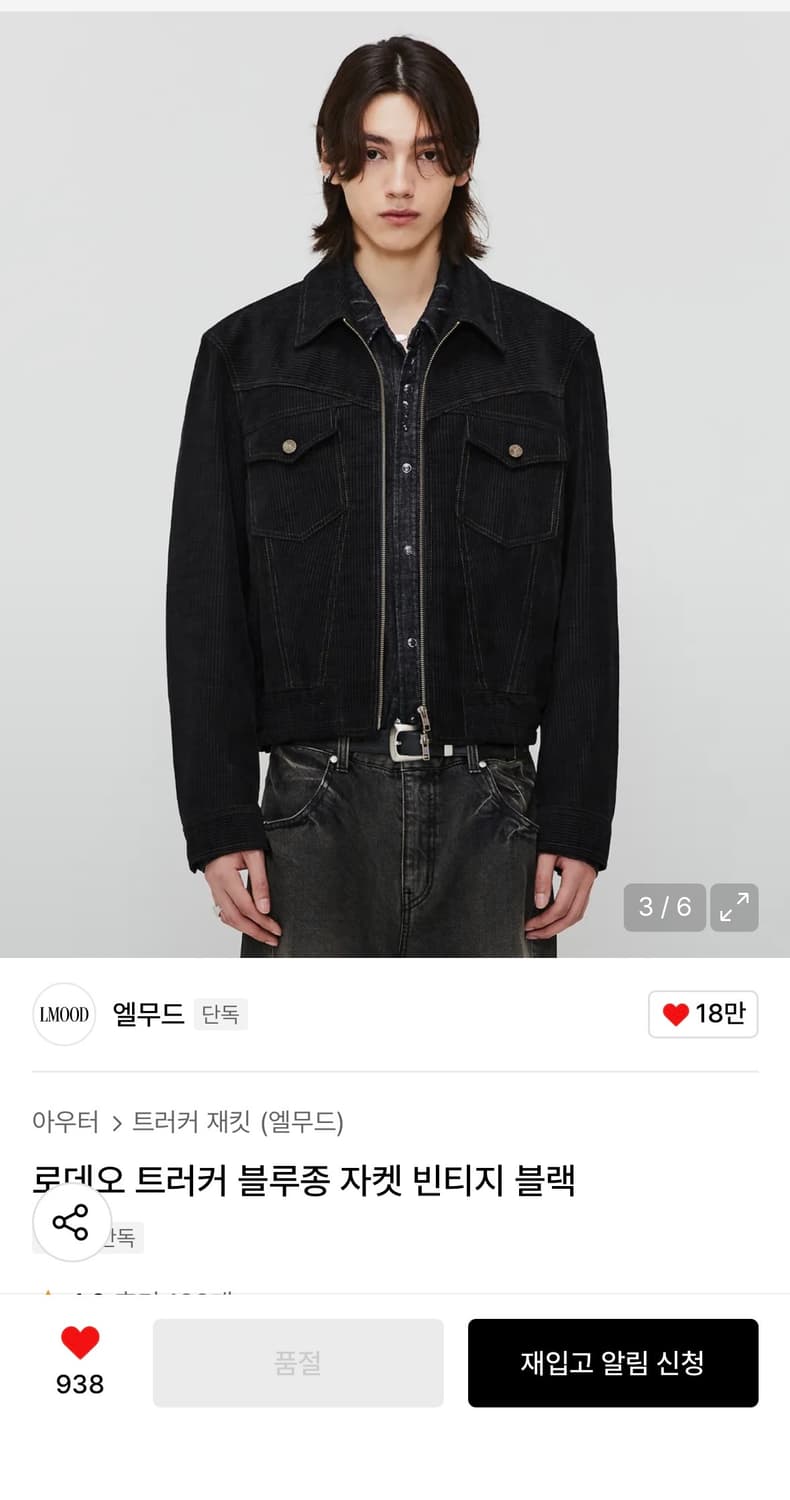Open the 트러커 재킷 (엘무드) category listing
The height and width of the screenshot is (1500, 790).
(241, 1123)
